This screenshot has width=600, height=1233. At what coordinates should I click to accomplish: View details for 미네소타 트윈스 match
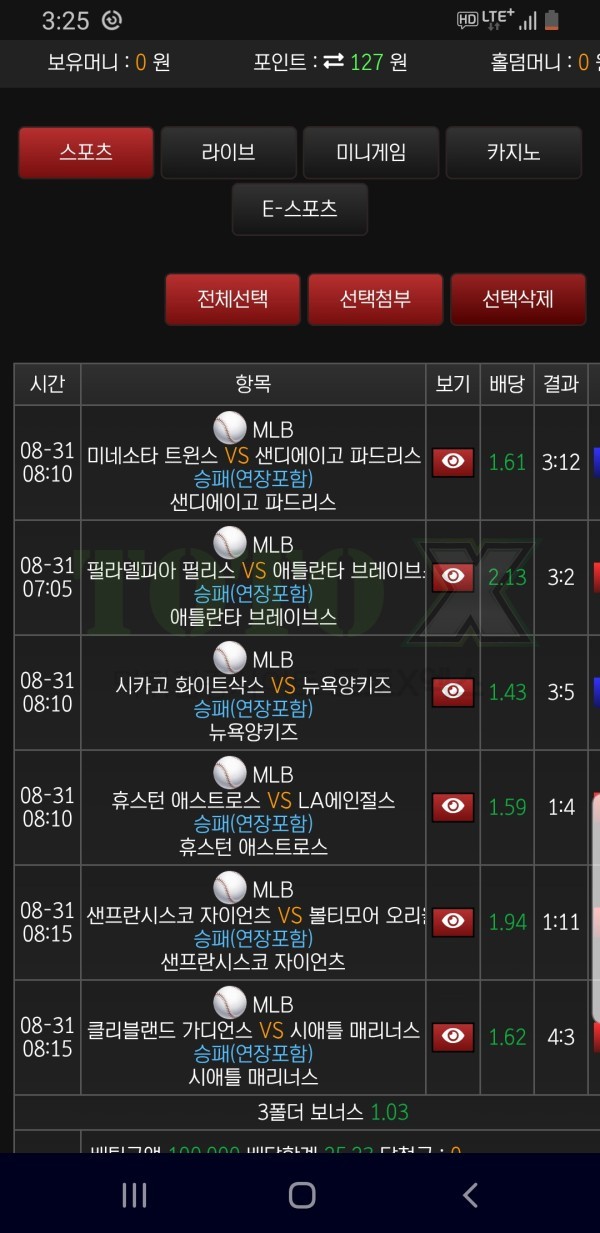coord(453,462)
